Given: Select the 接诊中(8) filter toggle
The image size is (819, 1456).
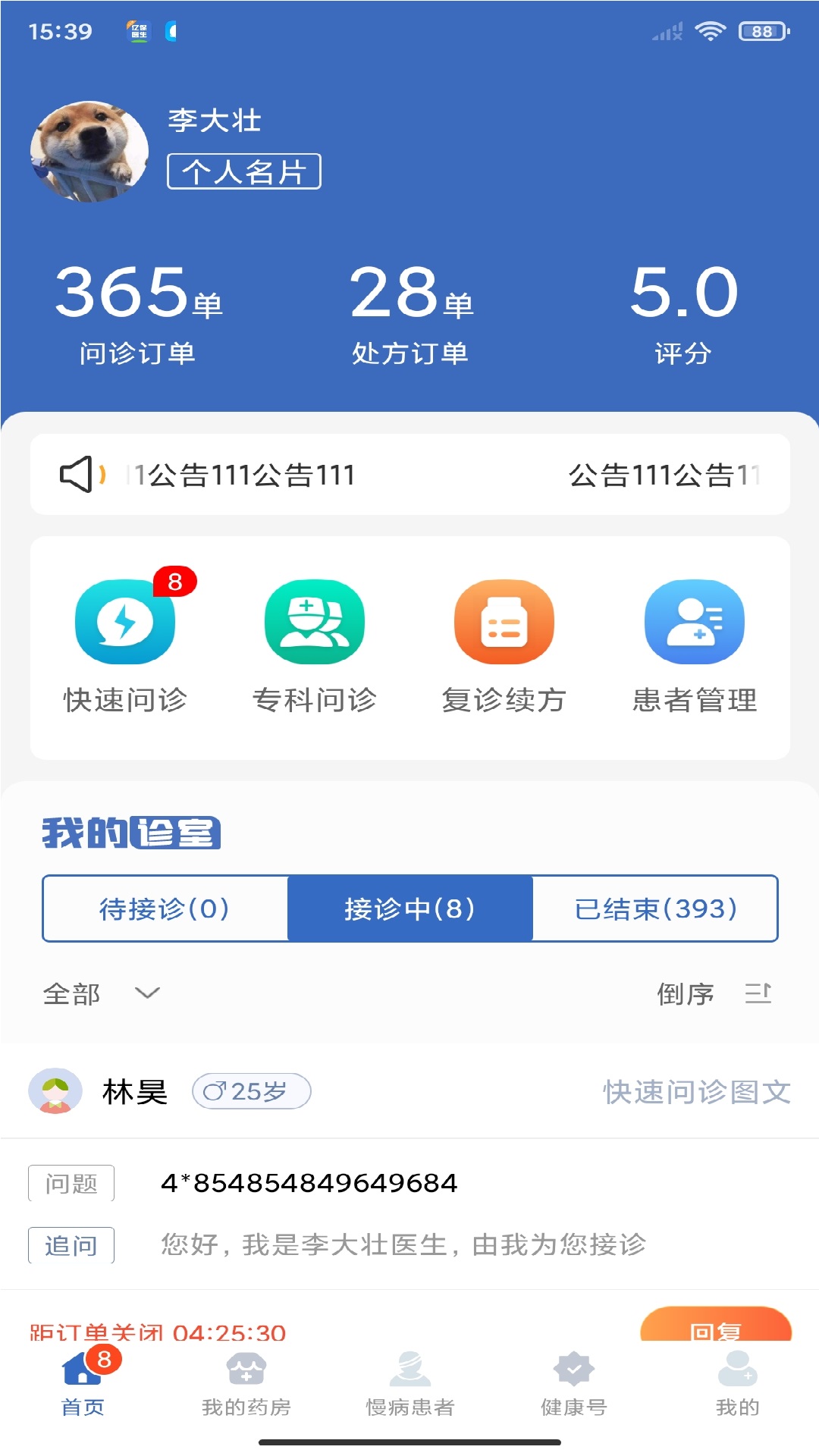Looking at the screenshot, I should [x=410, y=909].
